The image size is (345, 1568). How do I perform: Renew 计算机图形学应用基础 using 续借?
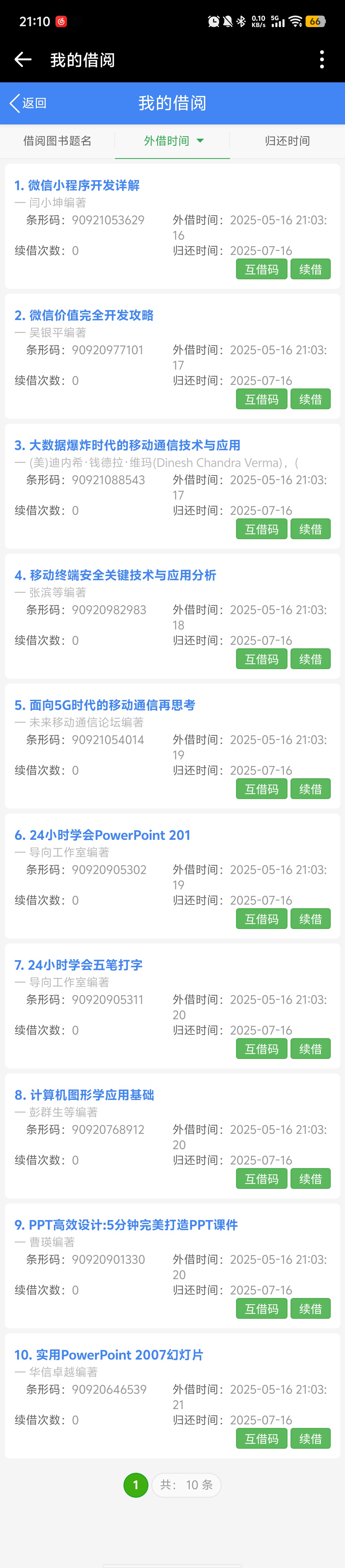(x=310, y=1178)
